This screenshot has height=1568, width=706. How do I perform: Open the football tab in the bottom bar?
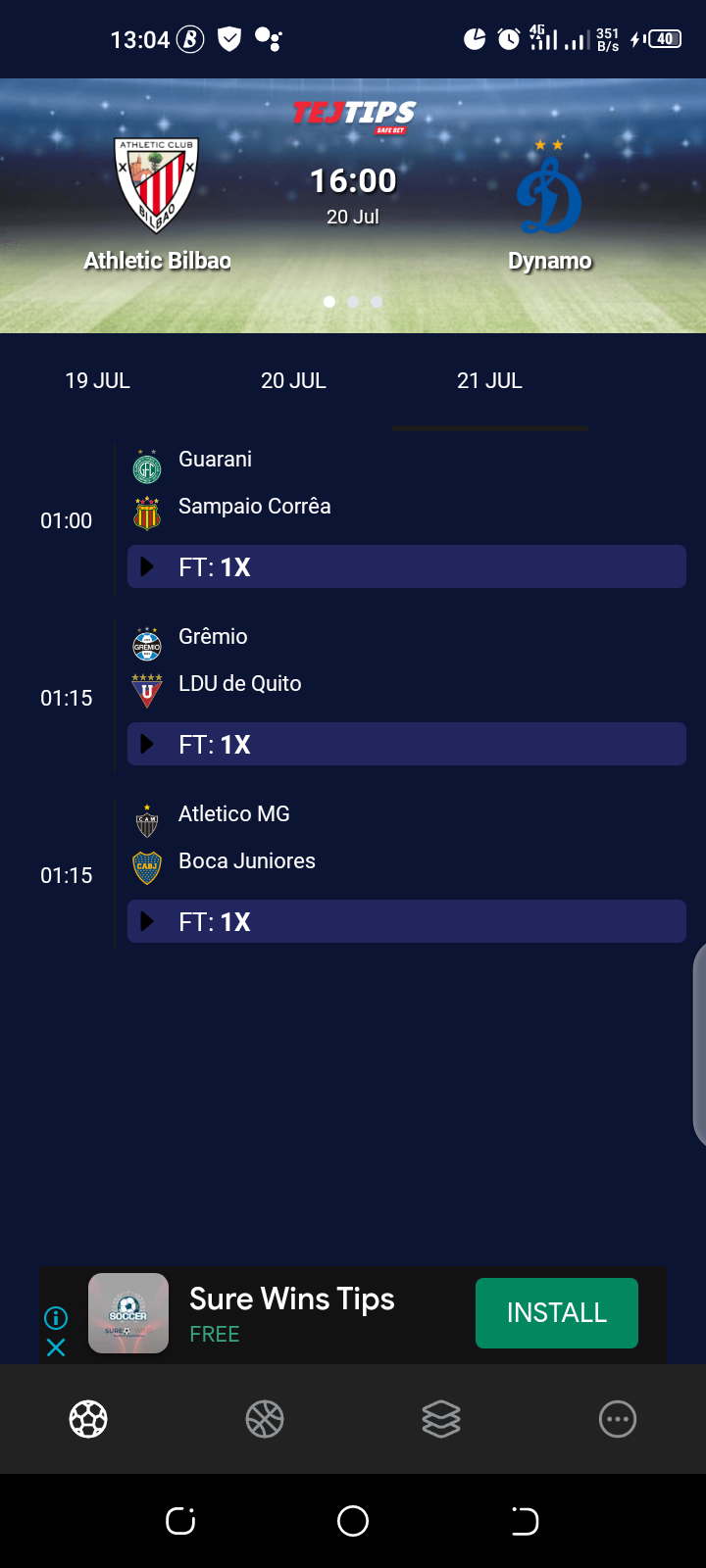point(88,1419)
